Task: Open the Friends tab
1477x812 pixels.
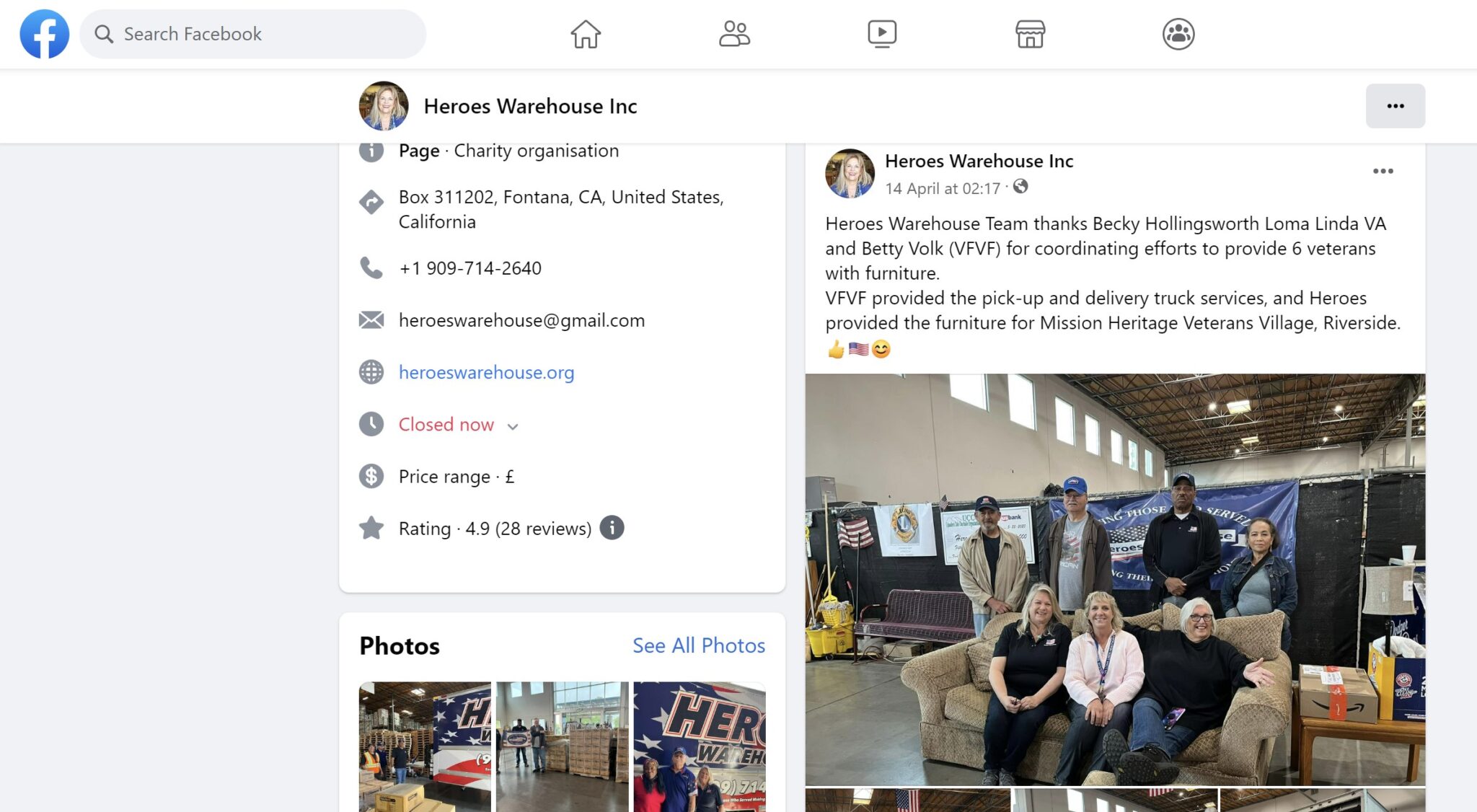Action: pos(733,34)
